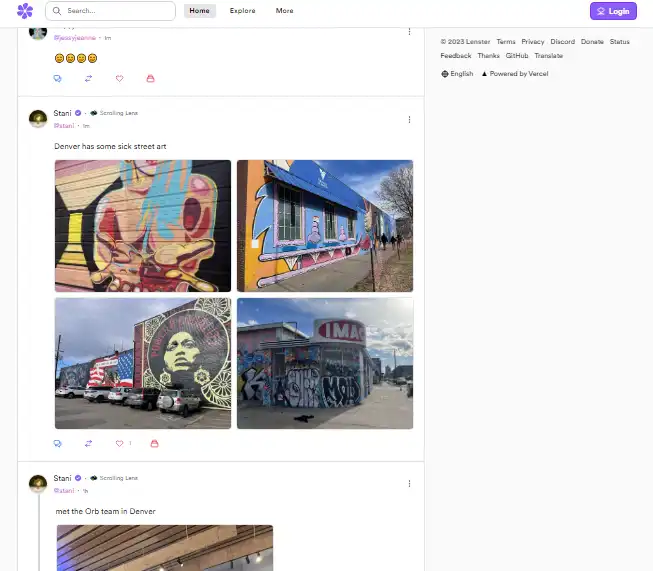Collect the Denver street art post

[154, 443]
